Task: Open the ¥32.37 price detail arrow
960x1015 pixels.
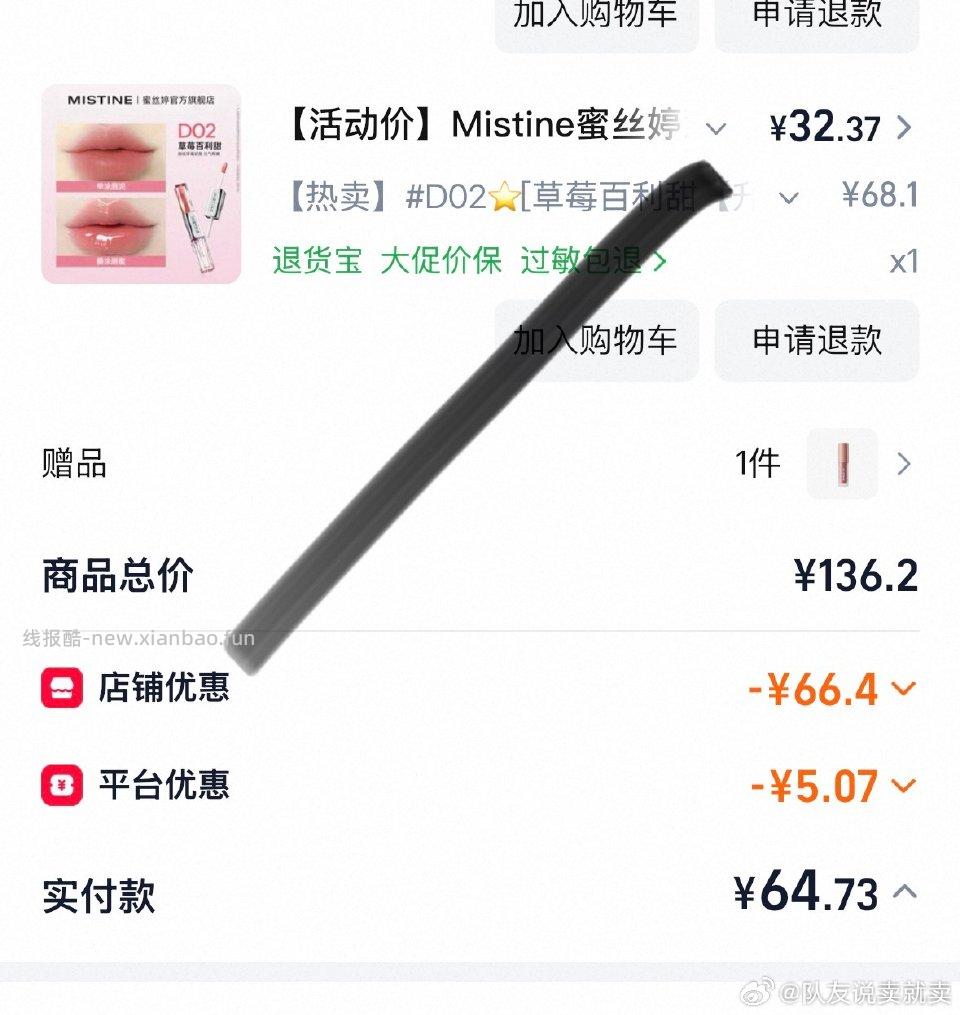Action: tap(905, 128)
